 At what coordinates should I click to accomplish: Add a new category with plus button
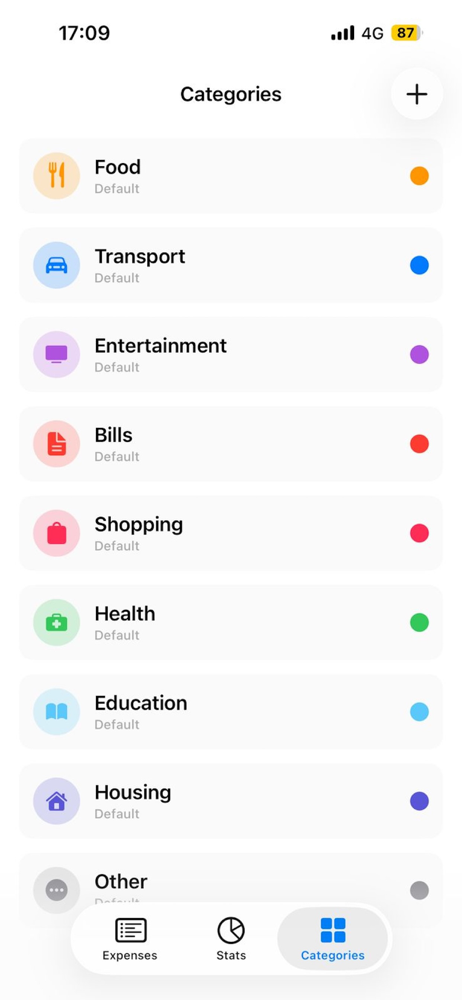pos(417,94)
